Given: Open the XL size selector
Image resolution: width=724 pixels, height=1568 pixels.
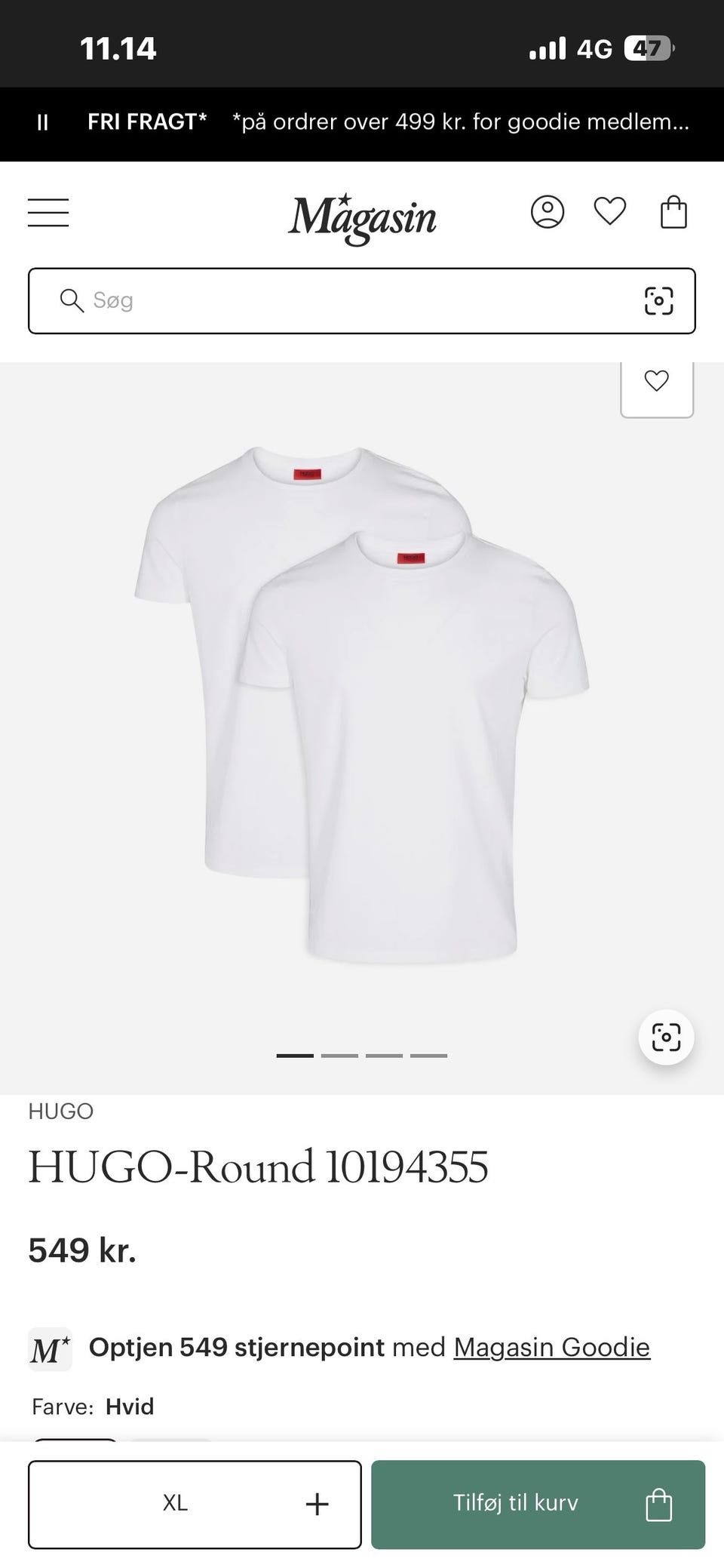Looking at the screenshot, I should click(x=195, y=1503).
